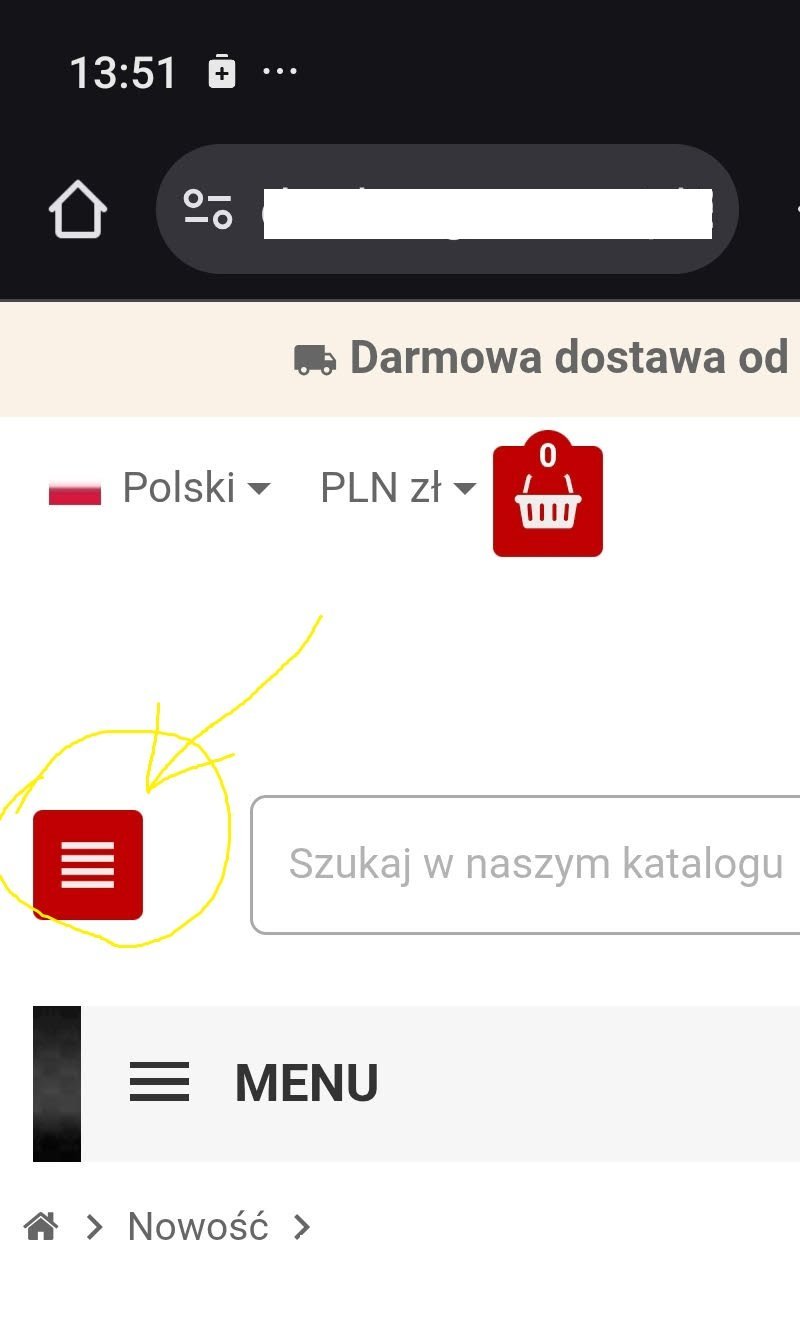Open the Polski language dropdown

[x=160, y=488]
